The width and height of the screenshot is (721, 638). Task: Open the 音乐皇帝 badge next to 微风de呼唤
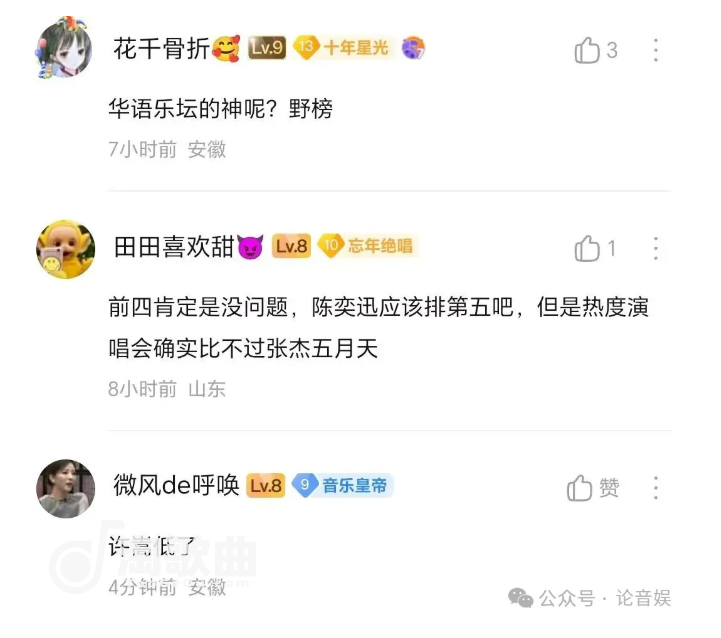(x=342, y=486)
